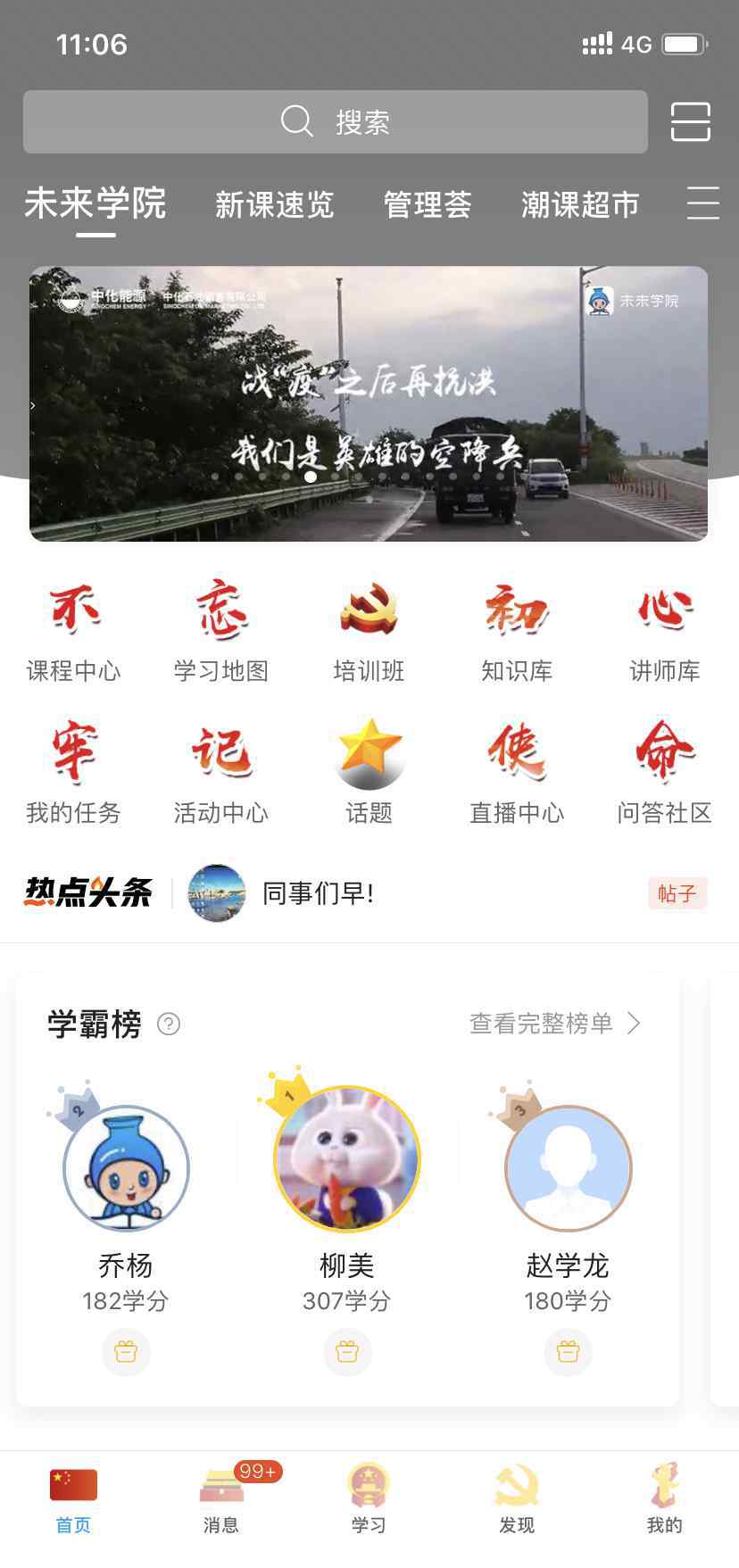Go to 学习地图

coord(221,631)
